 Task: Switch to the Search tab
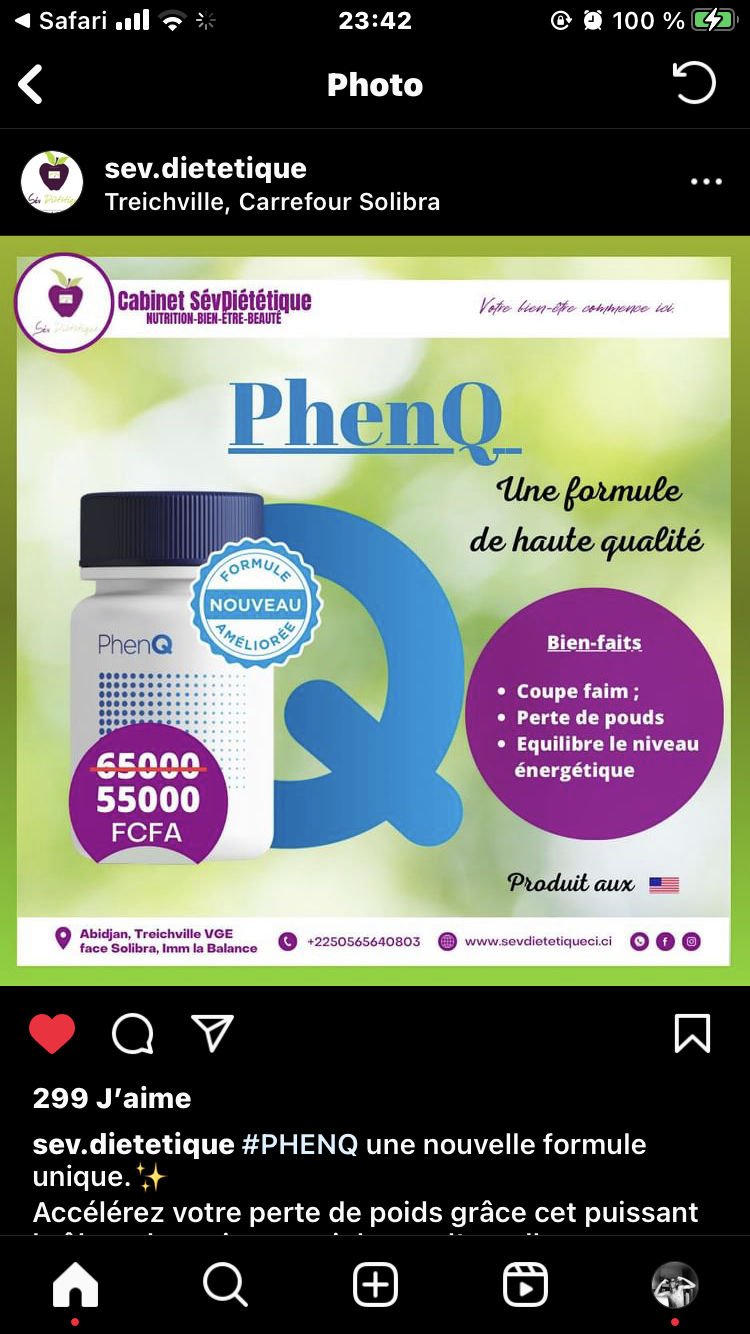[x=226, y=1284]
